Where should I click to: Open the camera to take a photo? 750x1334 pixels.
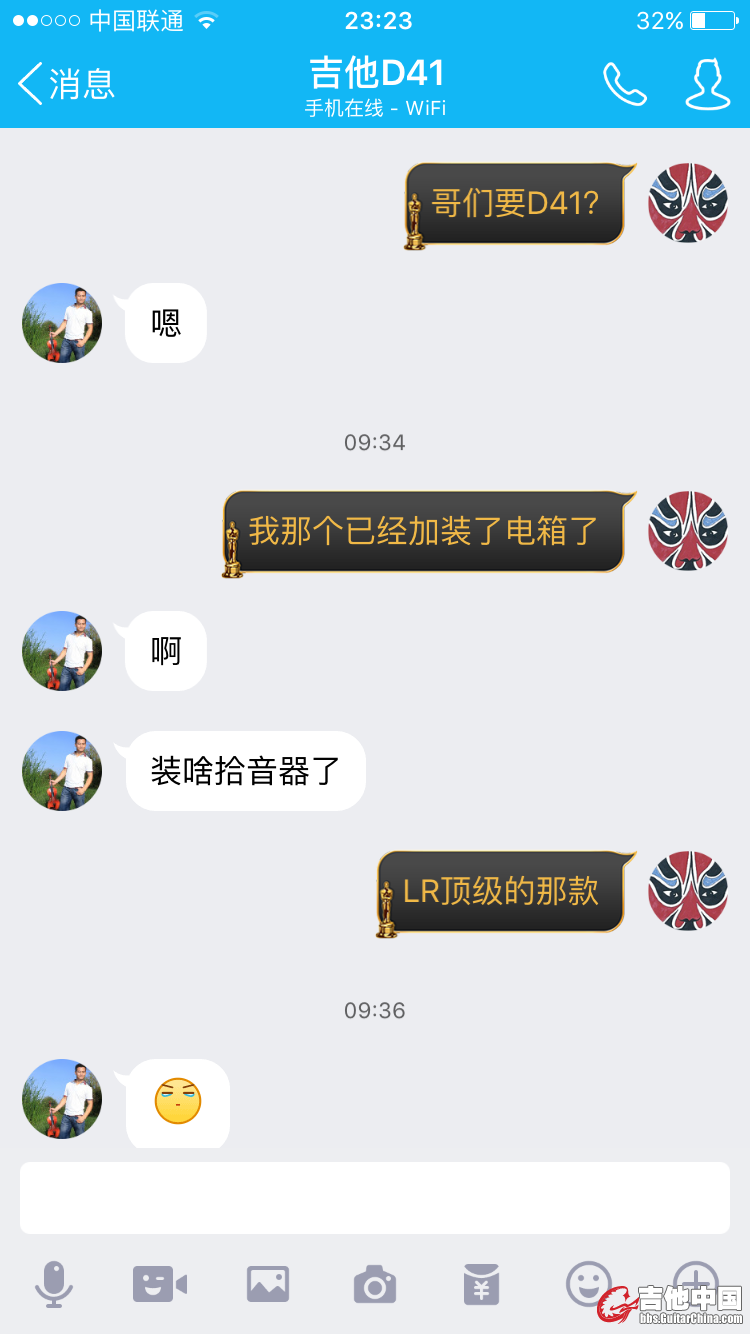tap(375, 1283)
